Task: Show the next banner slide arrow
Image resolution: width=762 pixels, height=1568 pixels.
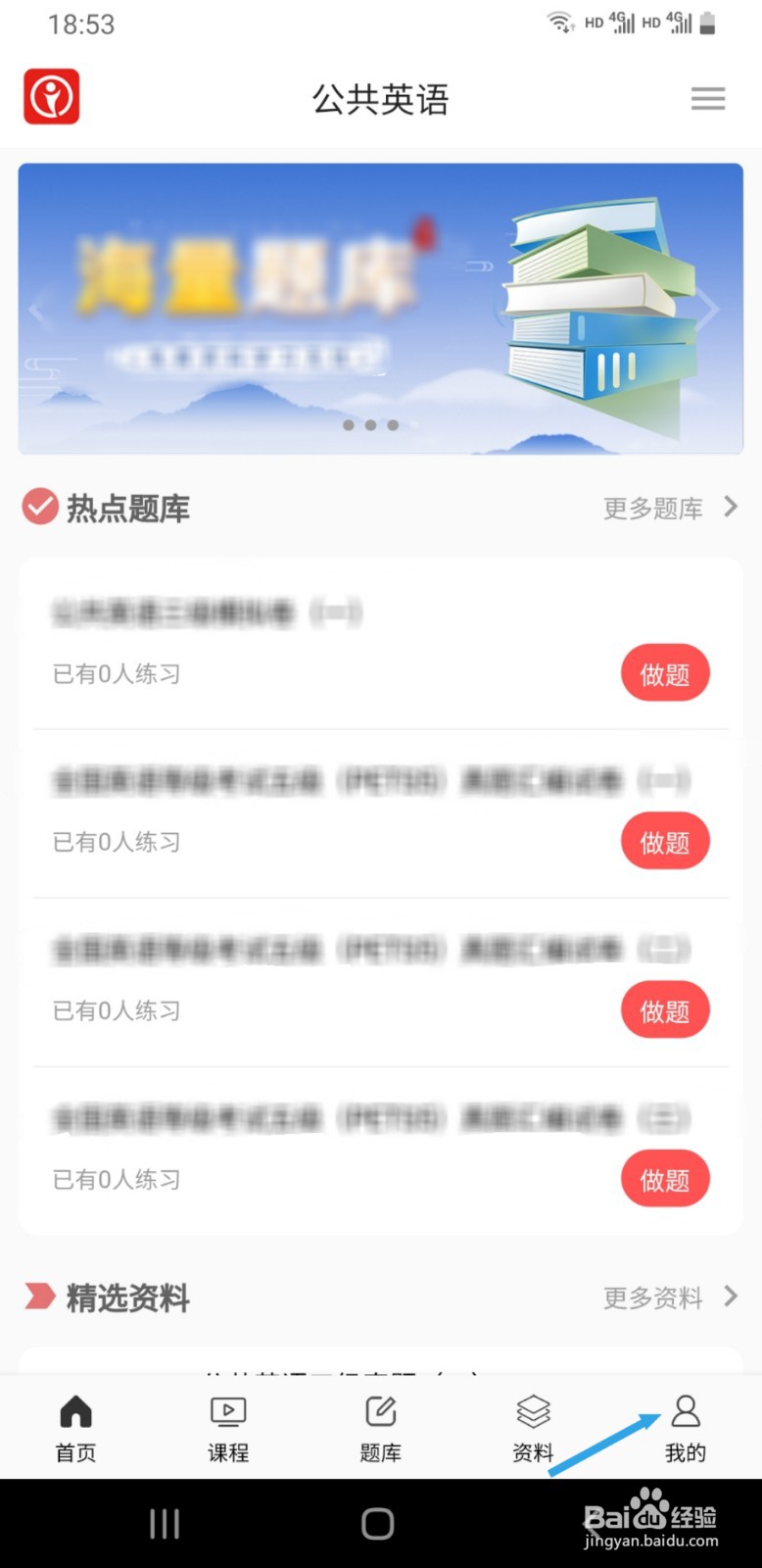Action: (x=710, y=309)
